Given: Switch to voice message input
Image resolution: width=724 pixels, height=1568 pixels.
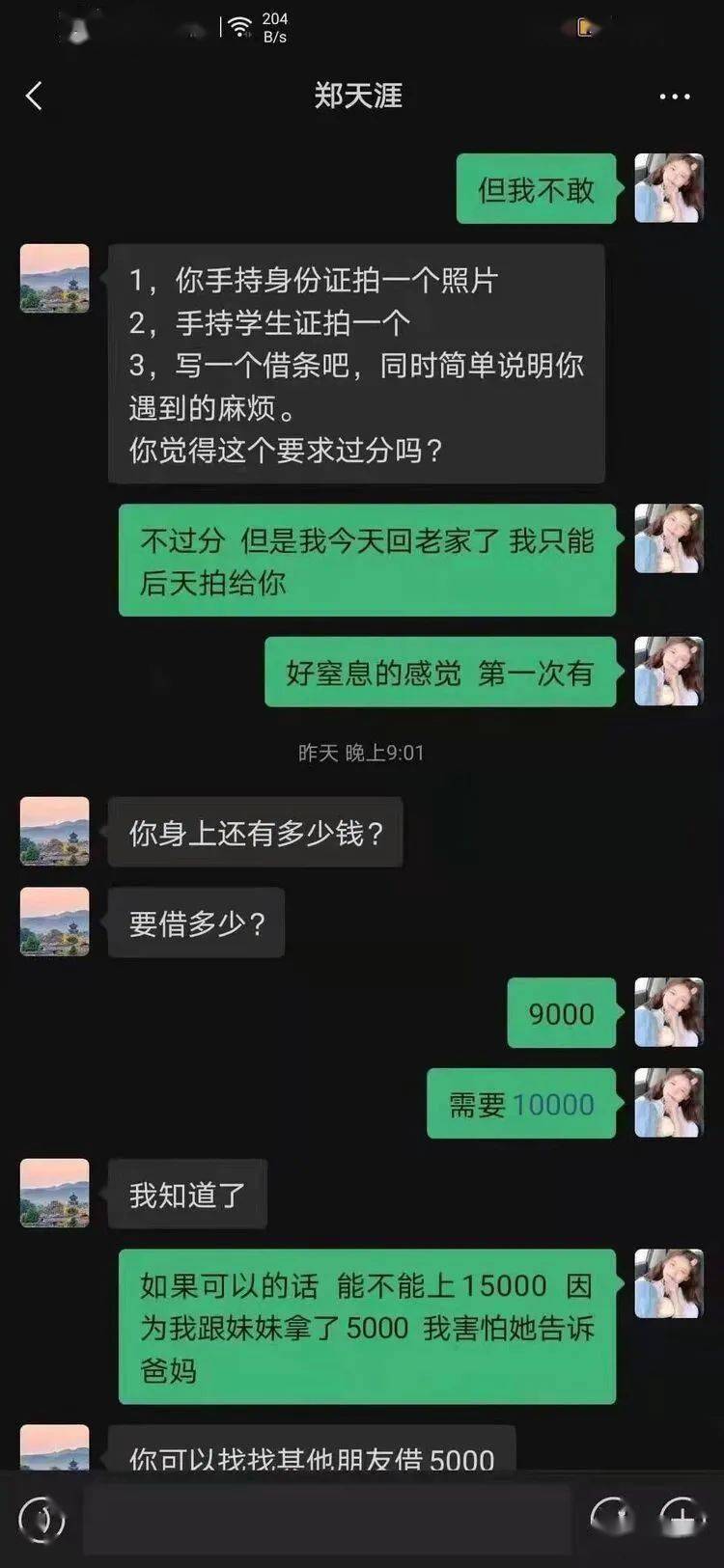Looking at the screenshot, I should [x=42, y=1520].
